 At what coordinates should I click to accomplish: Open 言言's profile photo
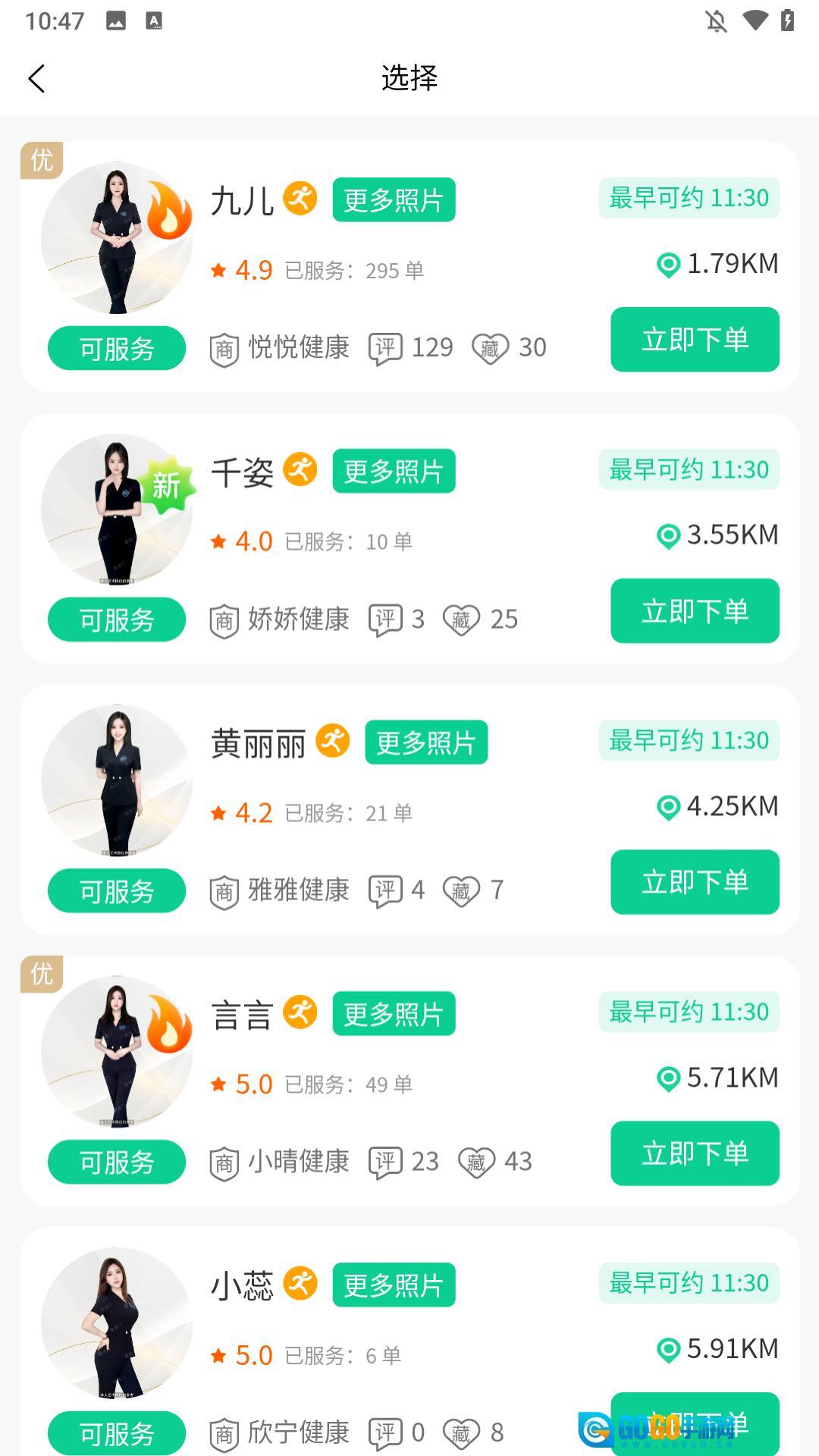pyautogui.click(x=116, y=1052)
